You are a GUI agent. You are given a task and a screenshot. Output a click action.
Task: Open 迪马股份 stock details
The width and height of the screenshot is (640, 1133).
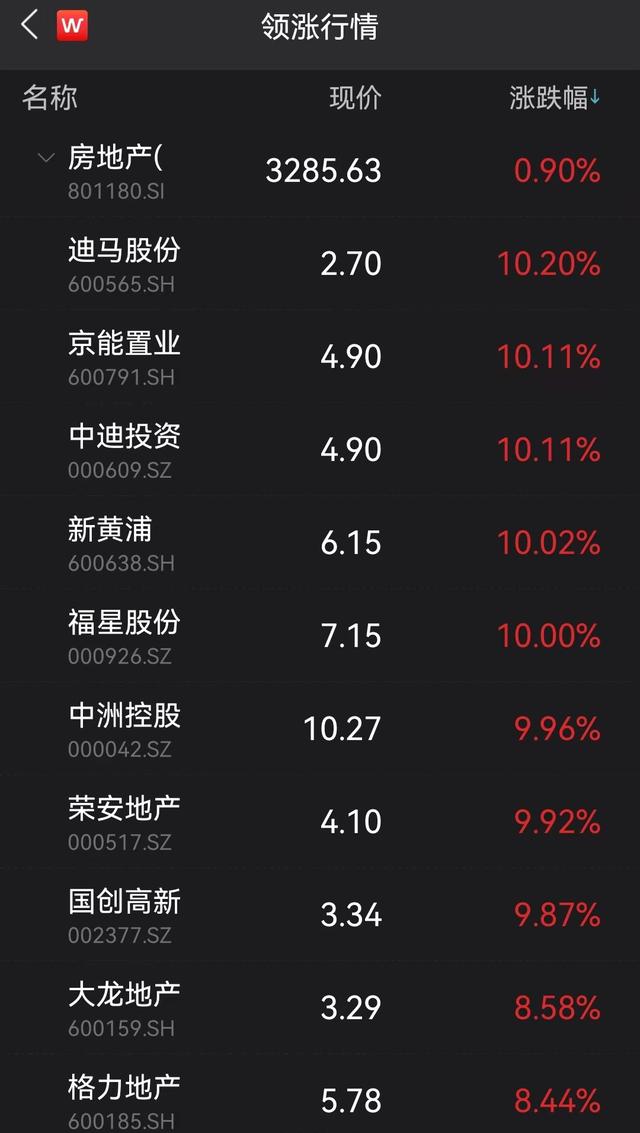[320, 264]
